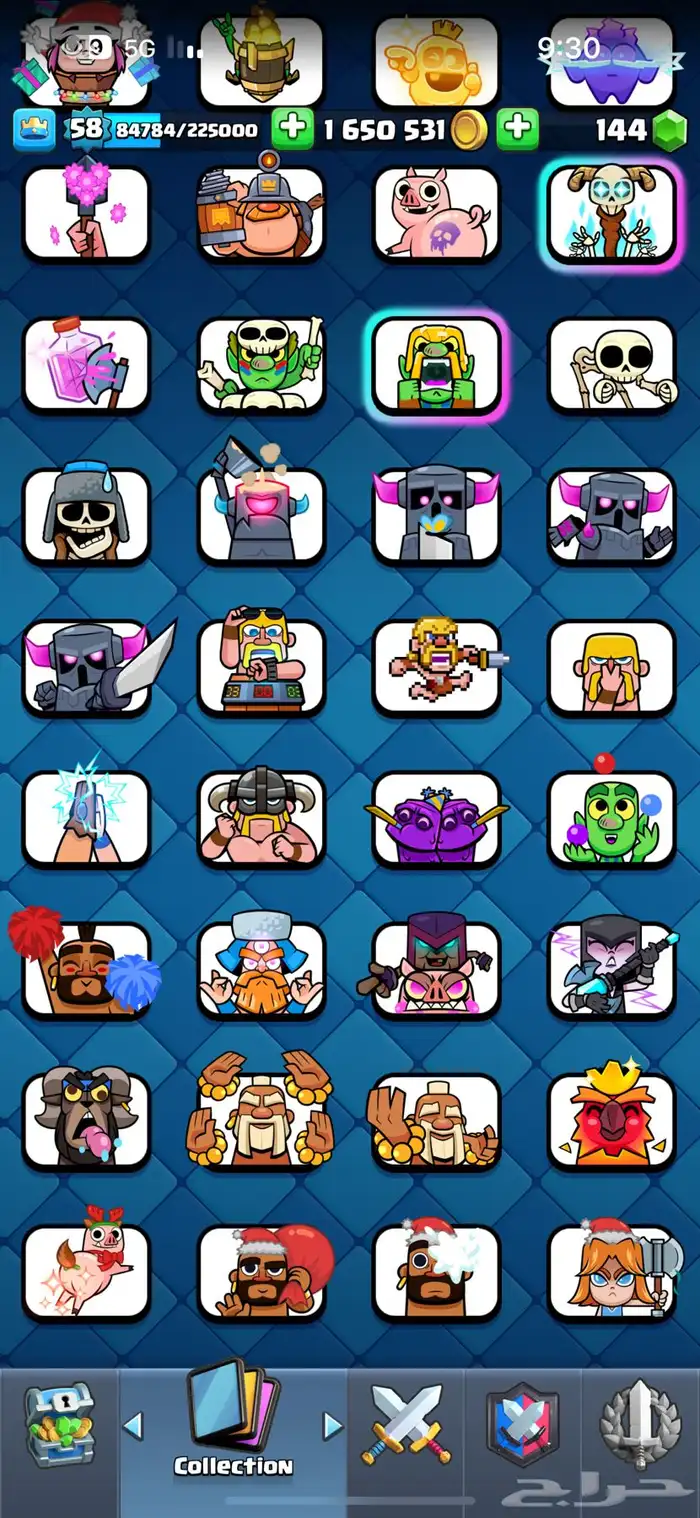Screen dimensions: 700x1518
Task: Choose the P.E.K.K.A holding a sword emote
Action: [86, 667]
